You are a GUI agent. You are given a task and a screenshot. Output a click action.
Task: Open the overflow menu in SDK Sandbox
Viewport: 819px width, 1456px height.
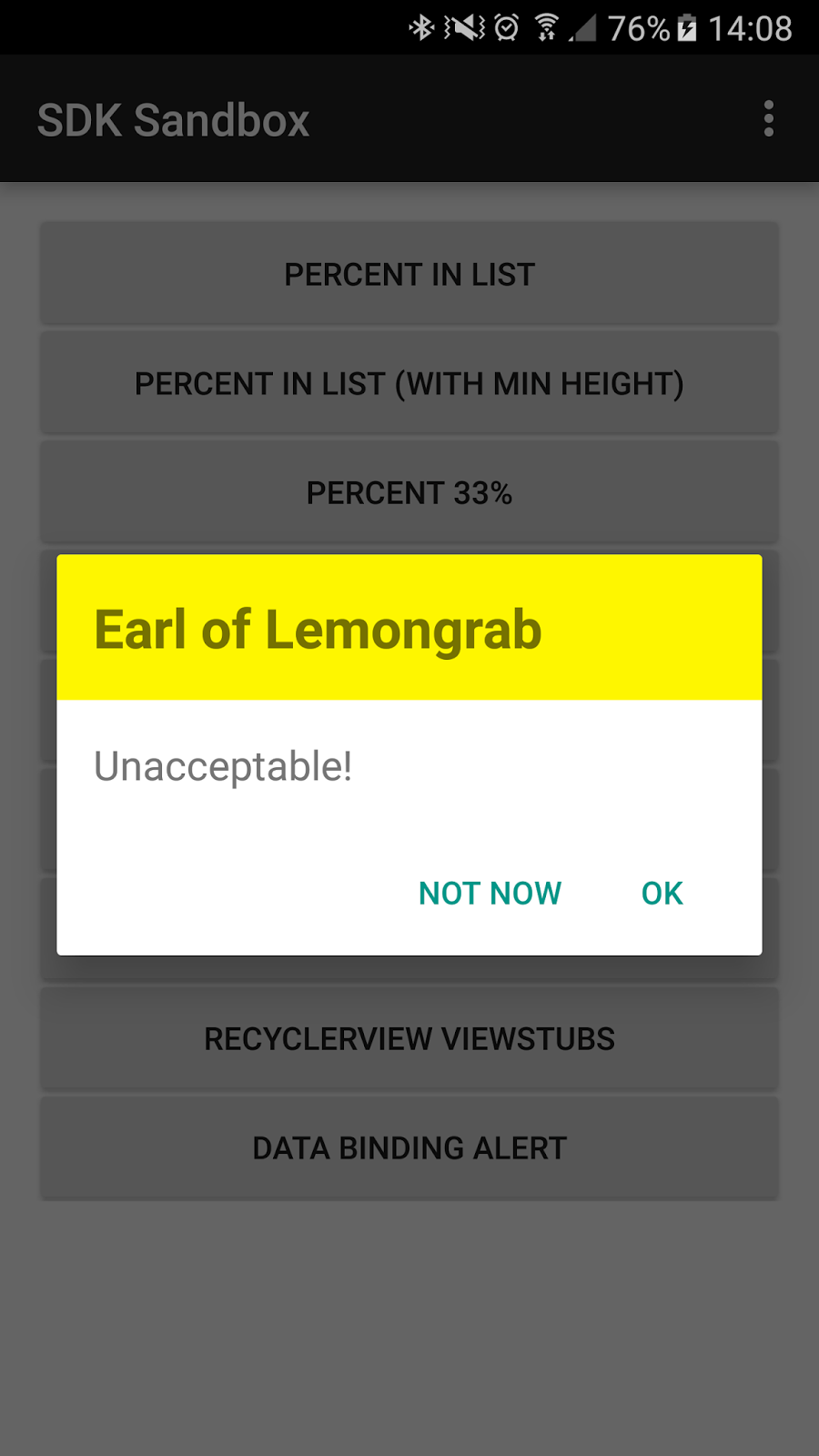767,119
